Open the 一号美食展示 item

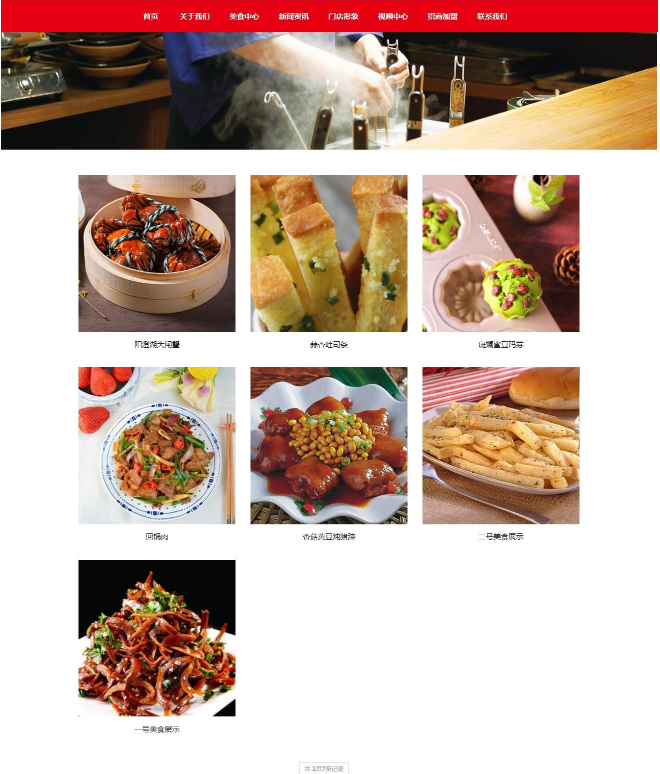pyautogui.click(x=157, y=638)
